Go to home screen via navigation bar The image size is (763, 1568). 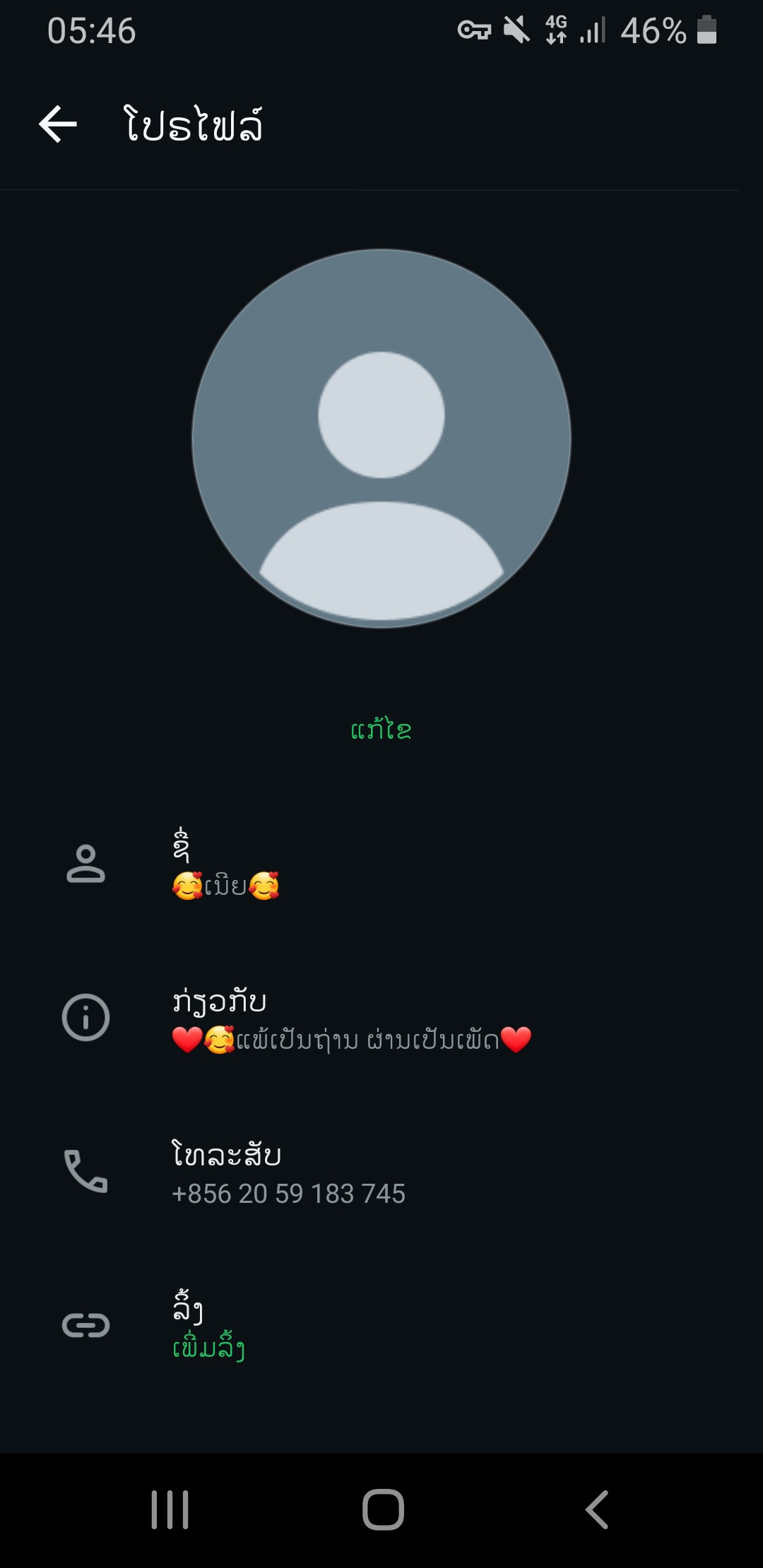[x=383, y=1510]
